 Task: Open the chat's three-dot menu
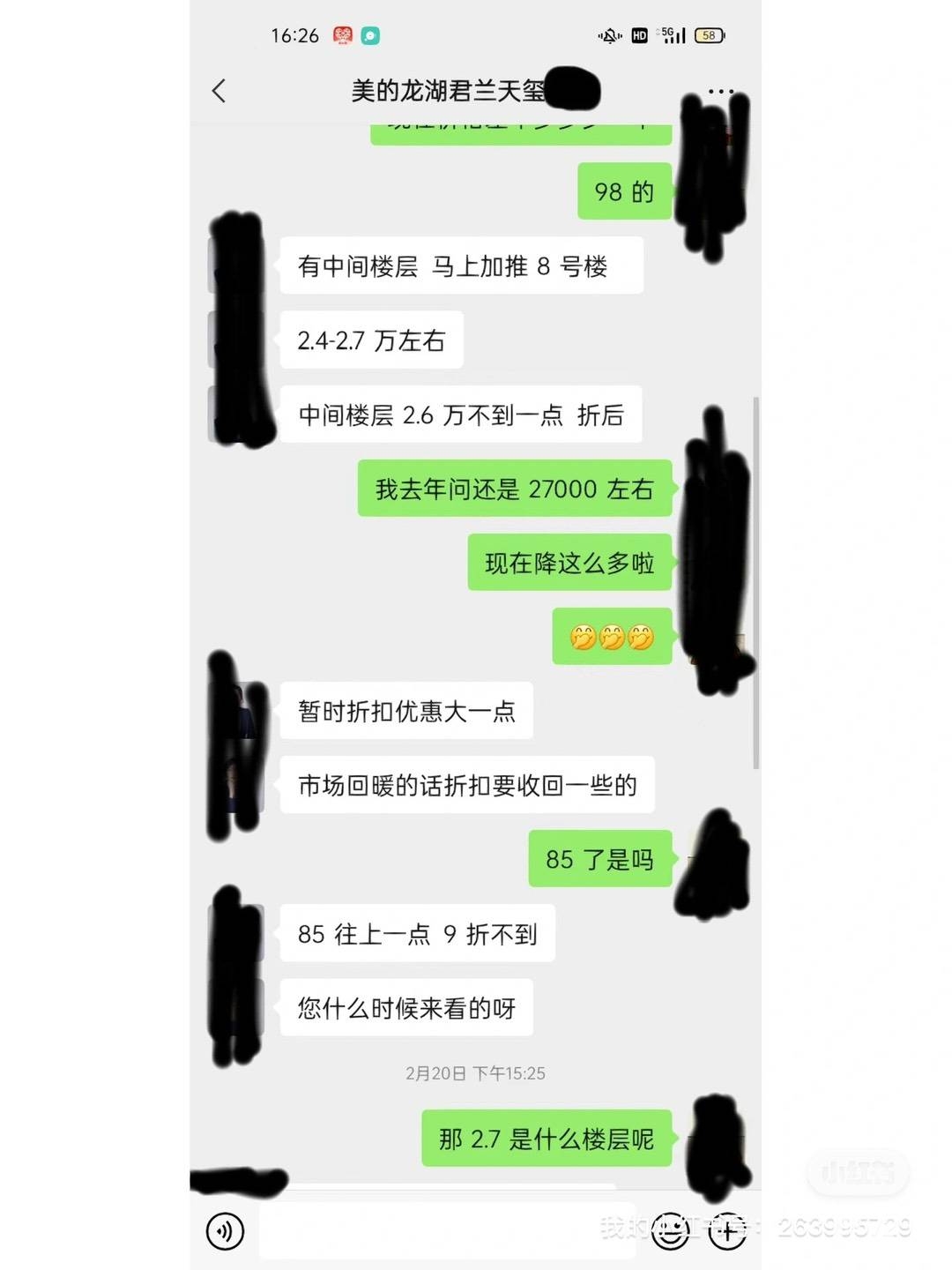(x=720, y=91)
